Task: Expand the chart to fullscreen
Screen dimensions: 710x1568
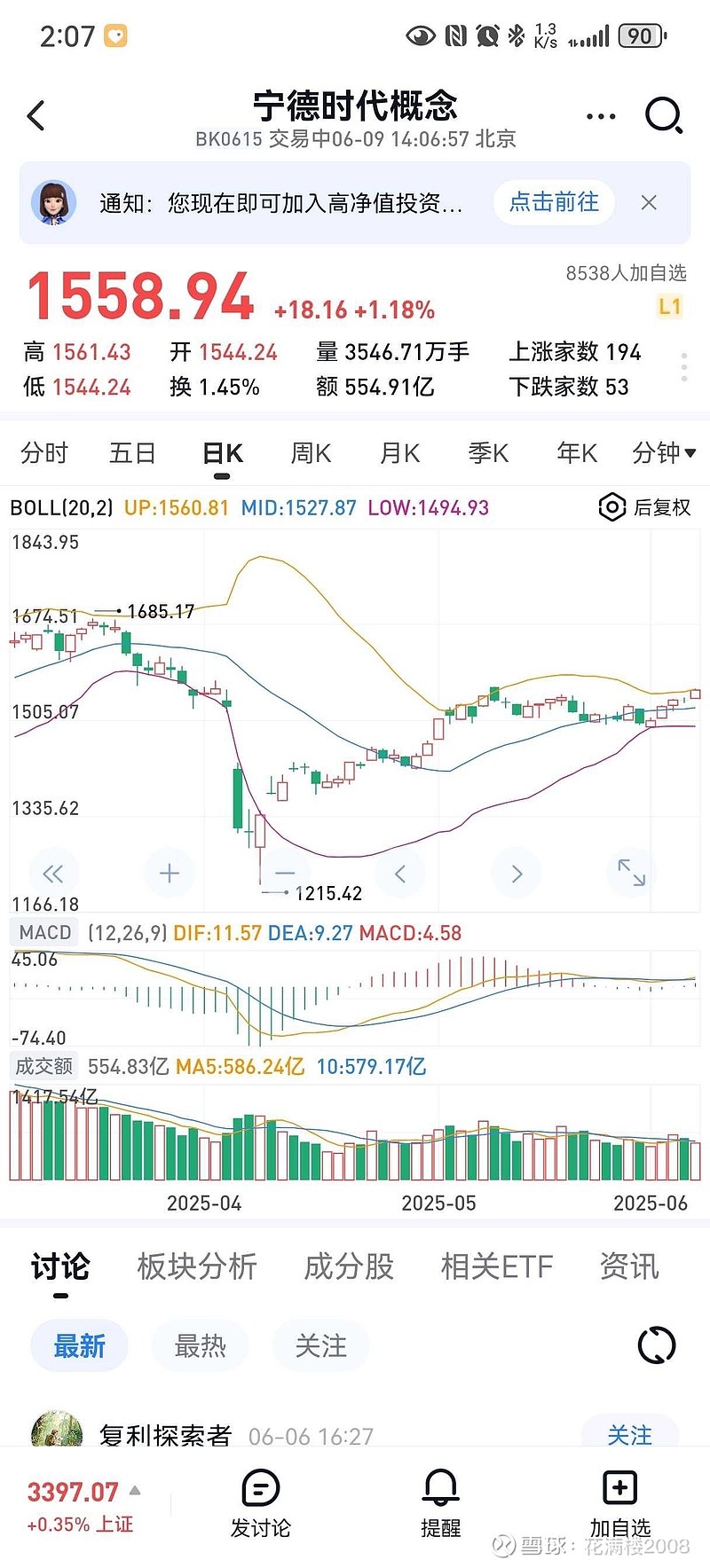Action: 631,874
